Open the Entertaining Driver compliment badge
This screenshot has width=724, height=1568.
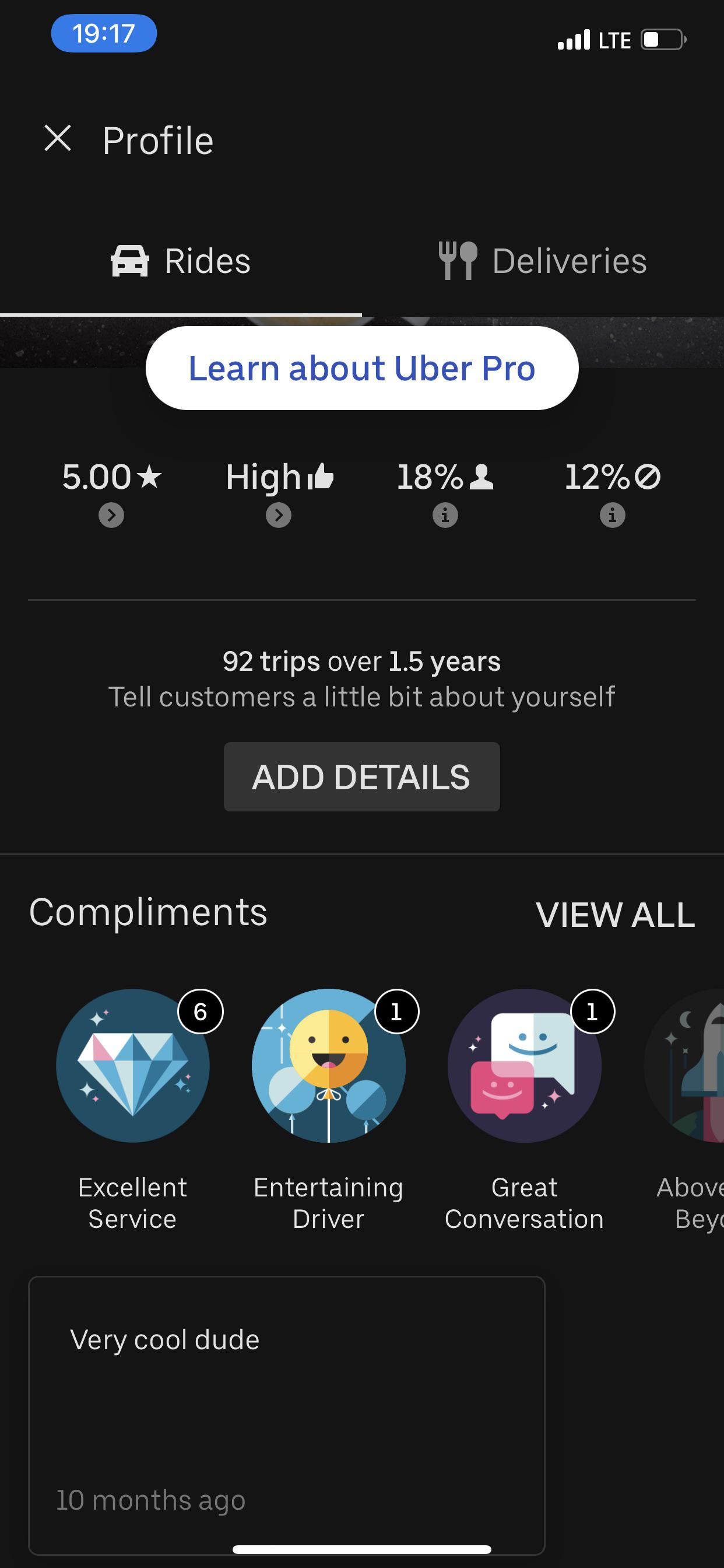click(x=329, y=1066)
